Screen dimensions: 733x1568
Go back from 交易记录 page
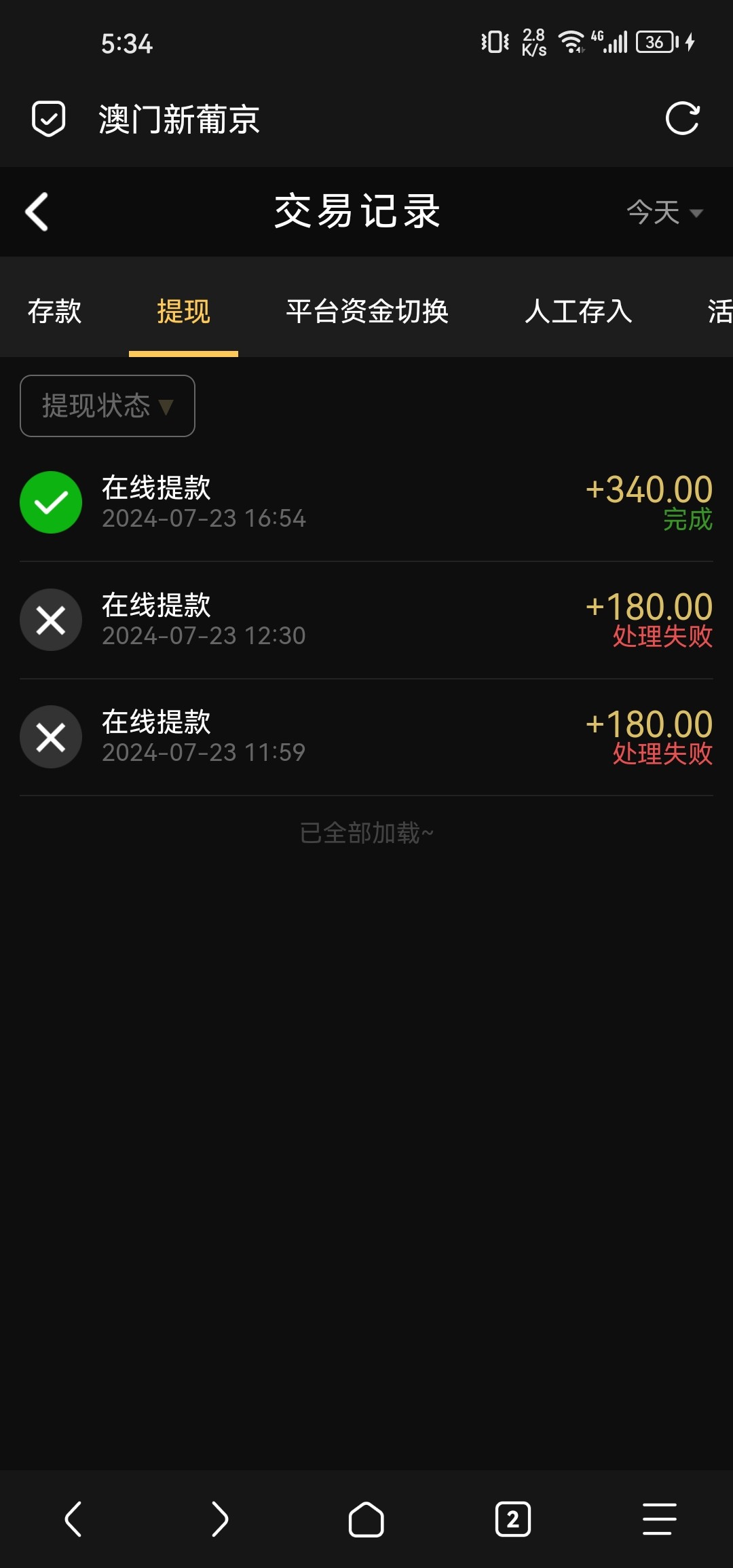point(37,212)
